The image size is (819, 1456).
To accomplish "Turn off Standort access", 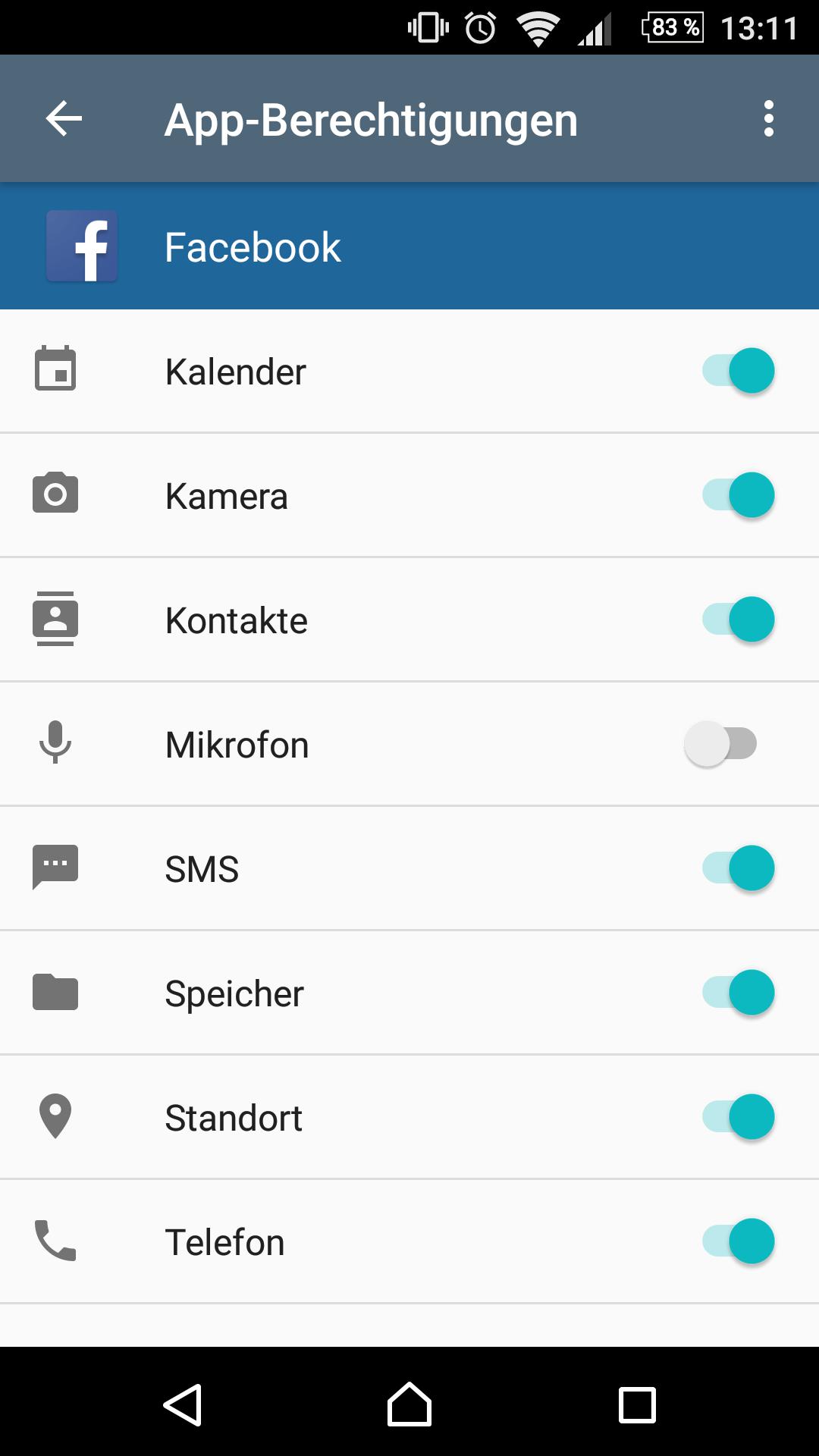I will pyautogui.click(x=738, y=1117).
